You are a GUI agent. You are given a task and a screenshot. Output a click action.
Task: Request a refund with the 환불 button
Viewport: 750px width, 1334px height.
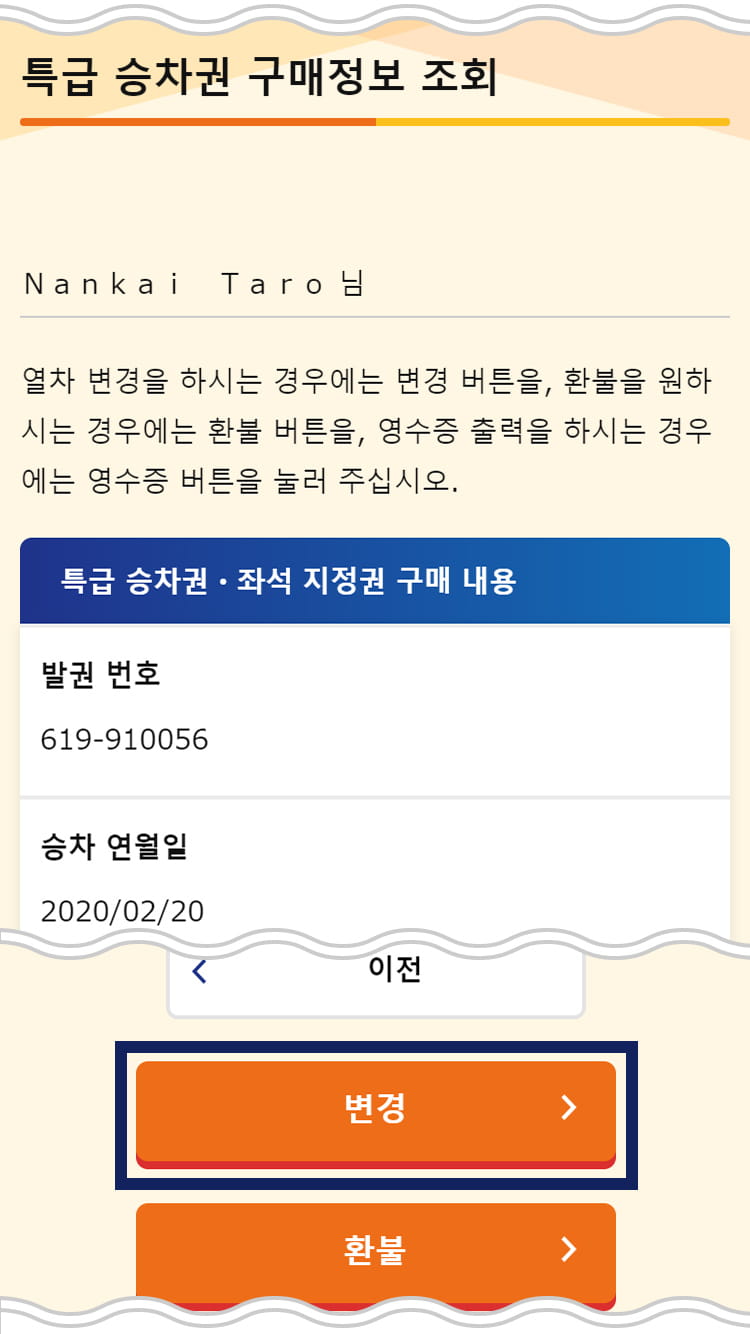tap(375, 1253)
